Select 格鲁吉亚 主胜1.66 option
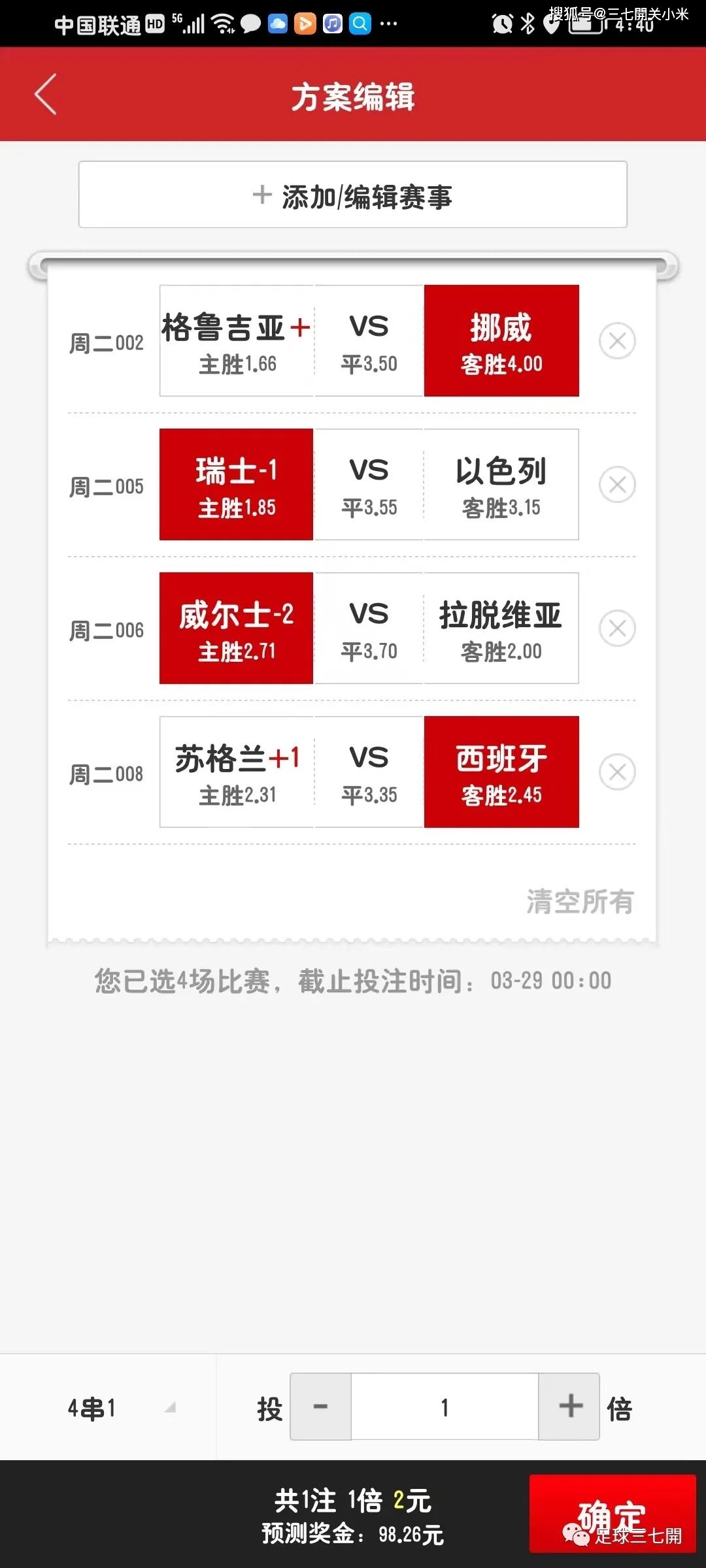Image resolution: width=706 pixels, height=1568 pixels. point(237,340)
